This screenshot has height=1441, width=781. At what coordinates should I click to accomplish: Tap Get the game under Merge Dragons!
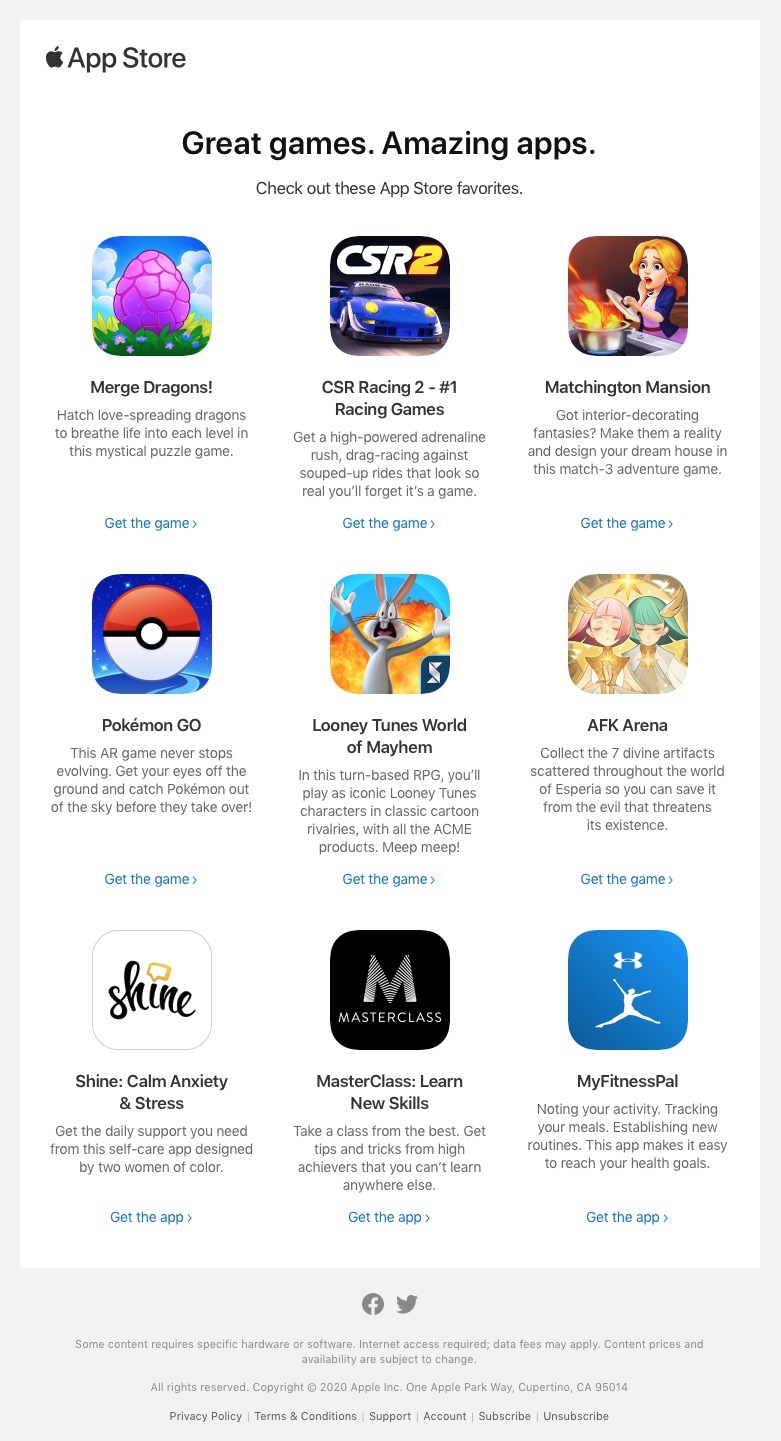coord(151,523)
